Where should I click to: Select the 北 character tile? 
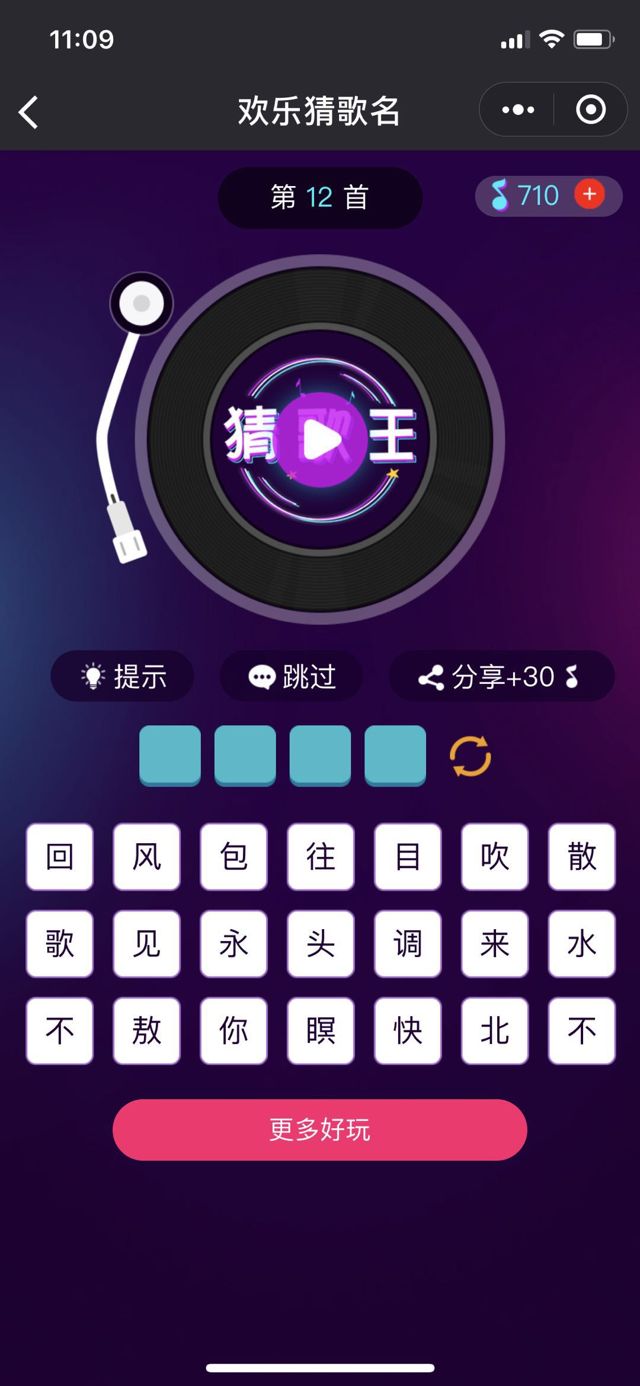495,1031
